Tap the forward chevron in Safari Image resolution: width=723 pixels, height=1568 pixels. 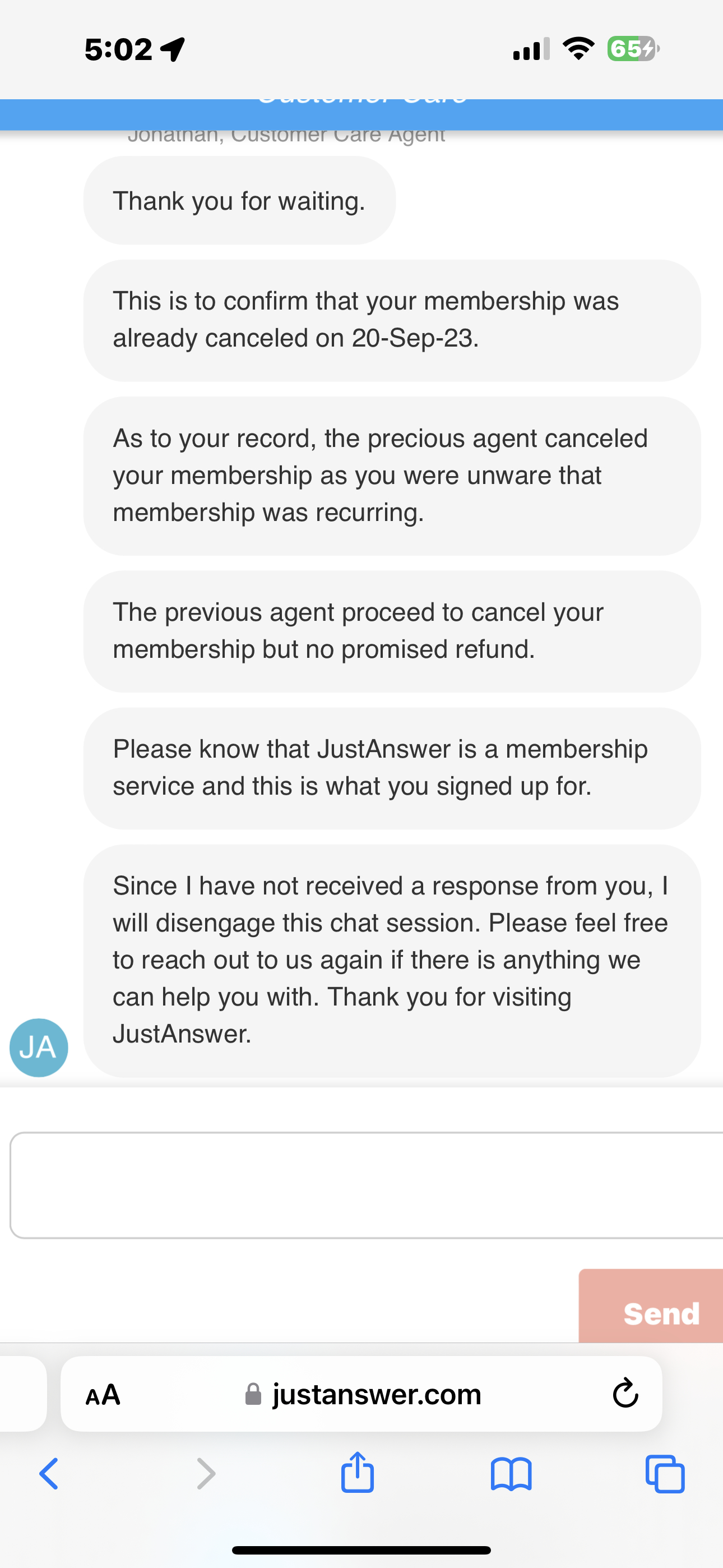click(205, 1473)
